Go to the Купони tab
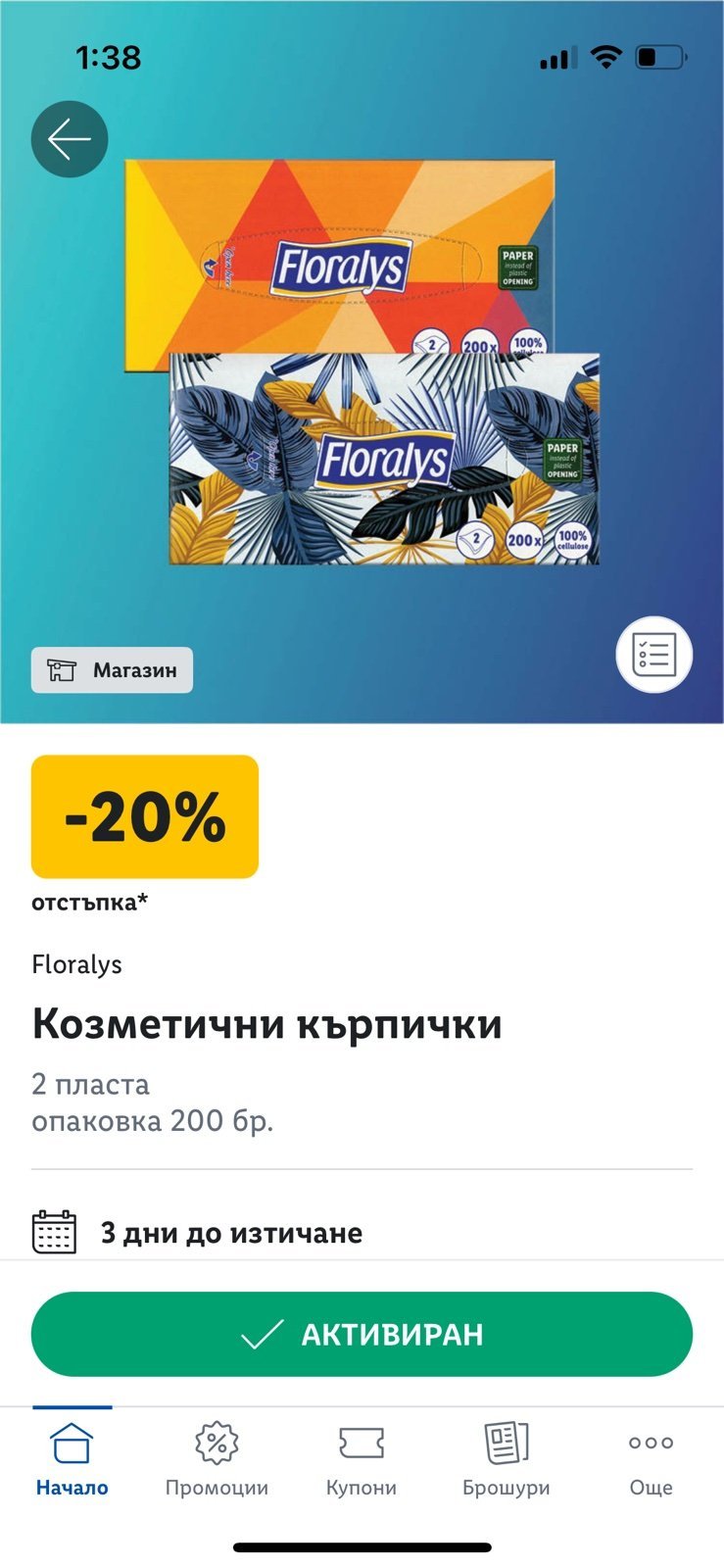724x1568 pixels. [x=362, y=1460]
